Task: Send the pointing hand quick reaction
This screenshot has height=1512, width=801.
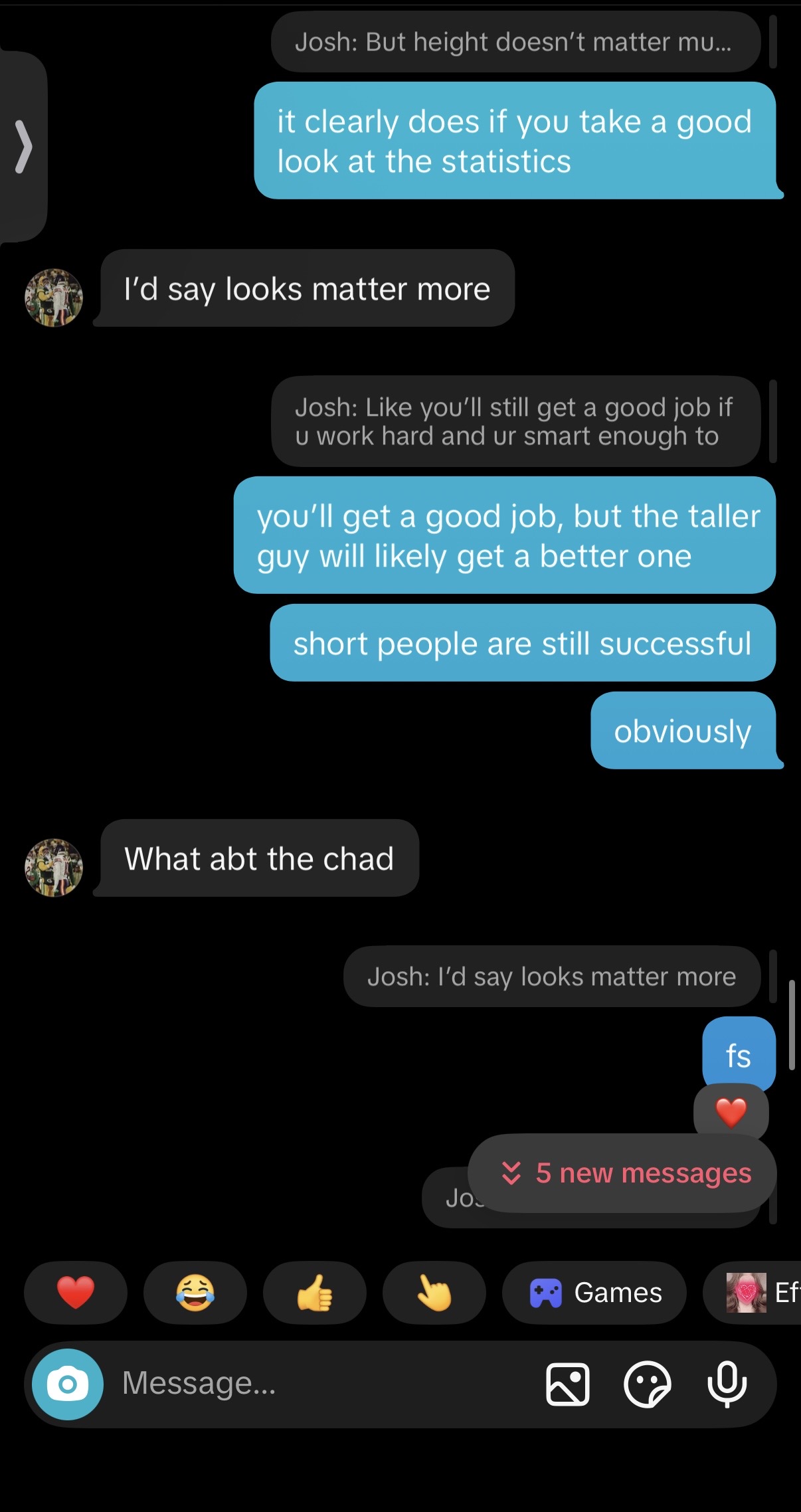Action: [x=434, y=1293]
